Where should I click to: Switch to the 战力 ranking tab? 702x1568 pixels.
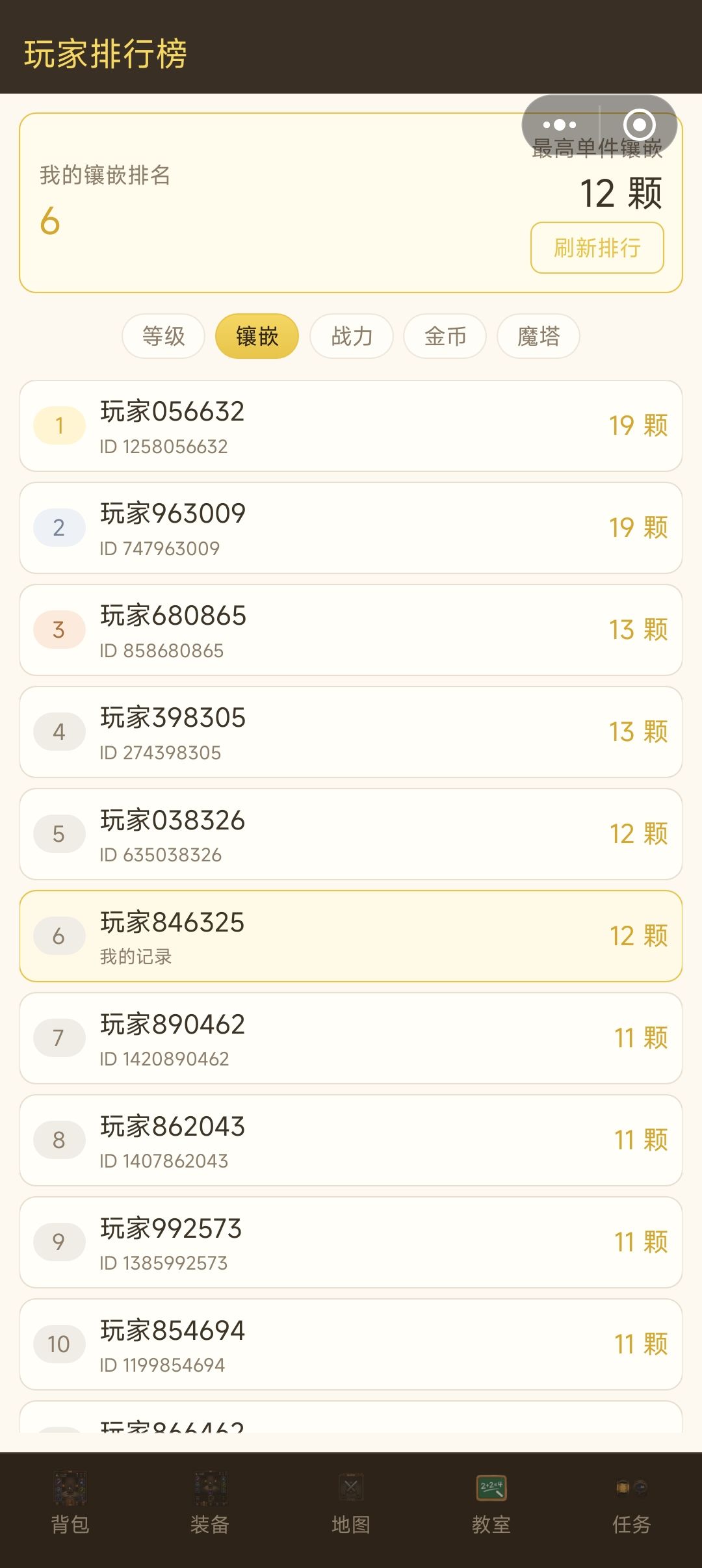pyautogui.click(x=351, y=336)
